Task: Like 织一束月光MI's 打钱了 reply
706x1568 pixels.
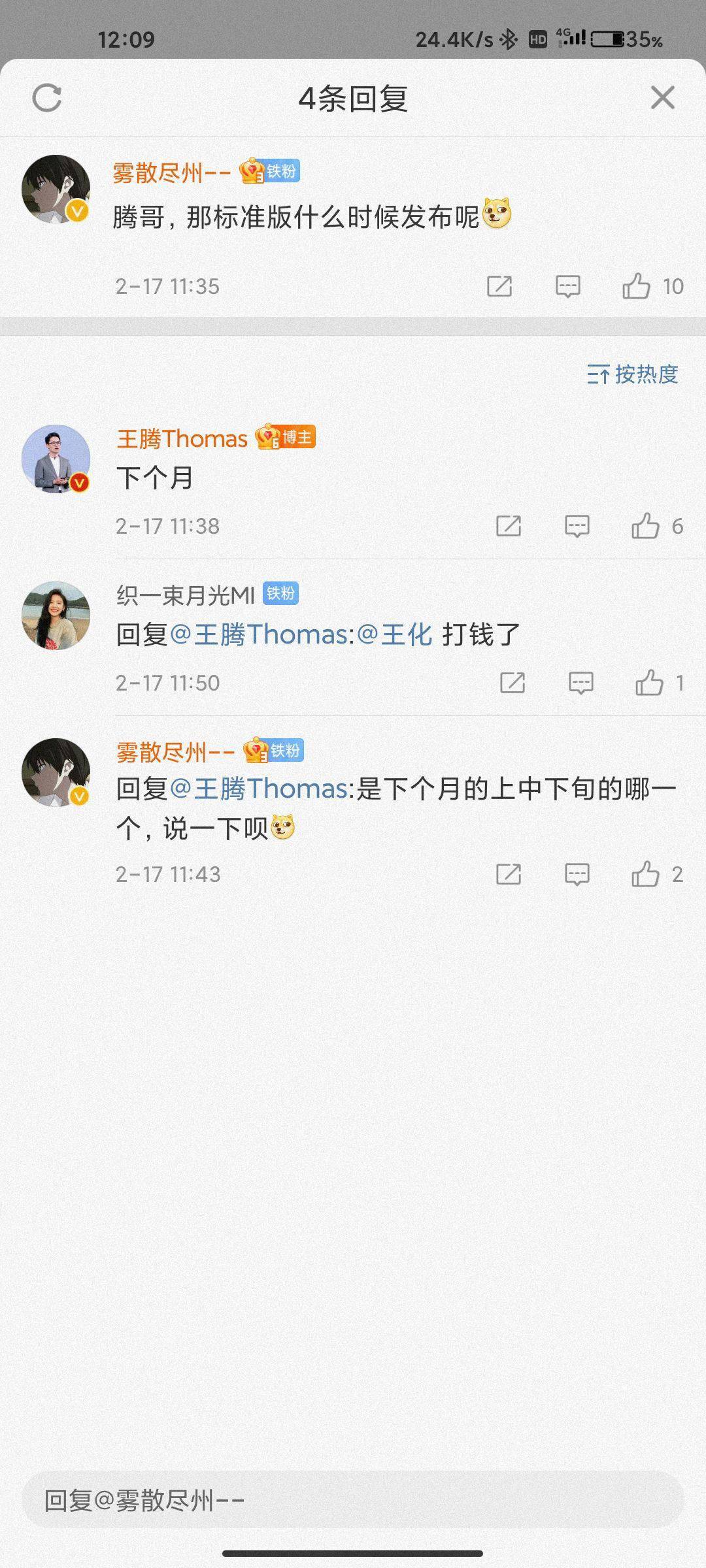Action: point(649,683)
